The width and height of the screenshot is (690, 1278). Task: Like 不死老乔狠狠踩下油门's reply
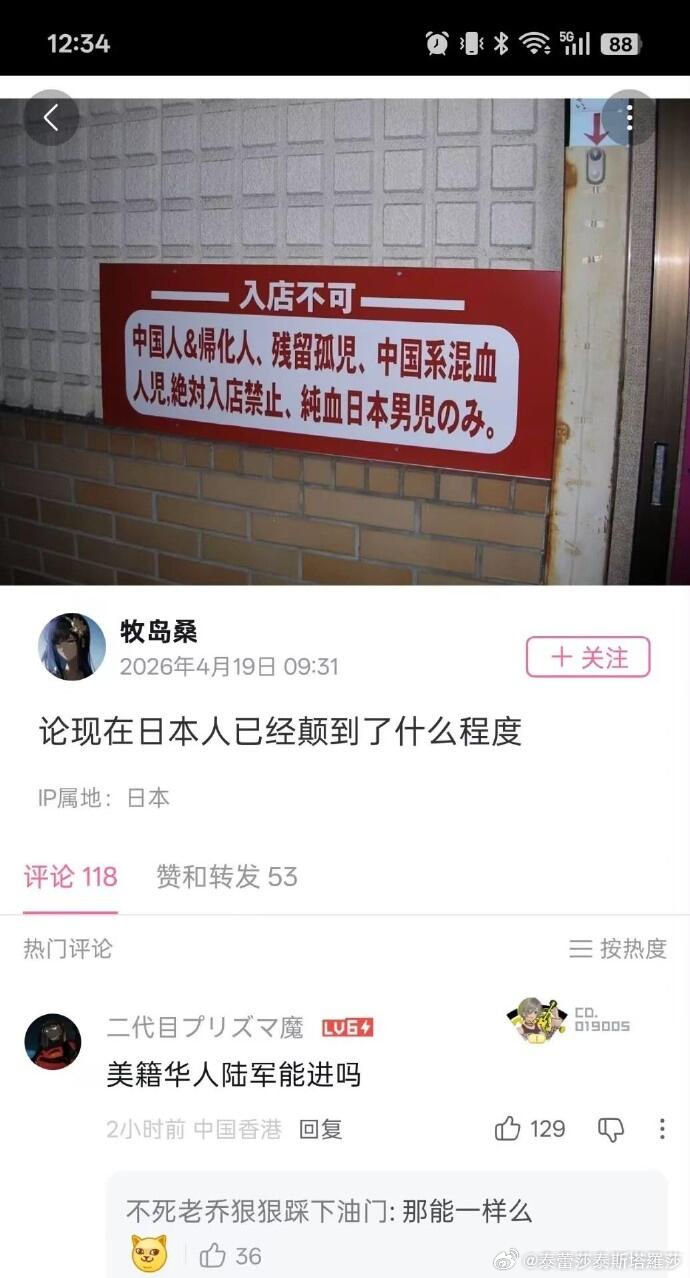(x=213, y=1256)
